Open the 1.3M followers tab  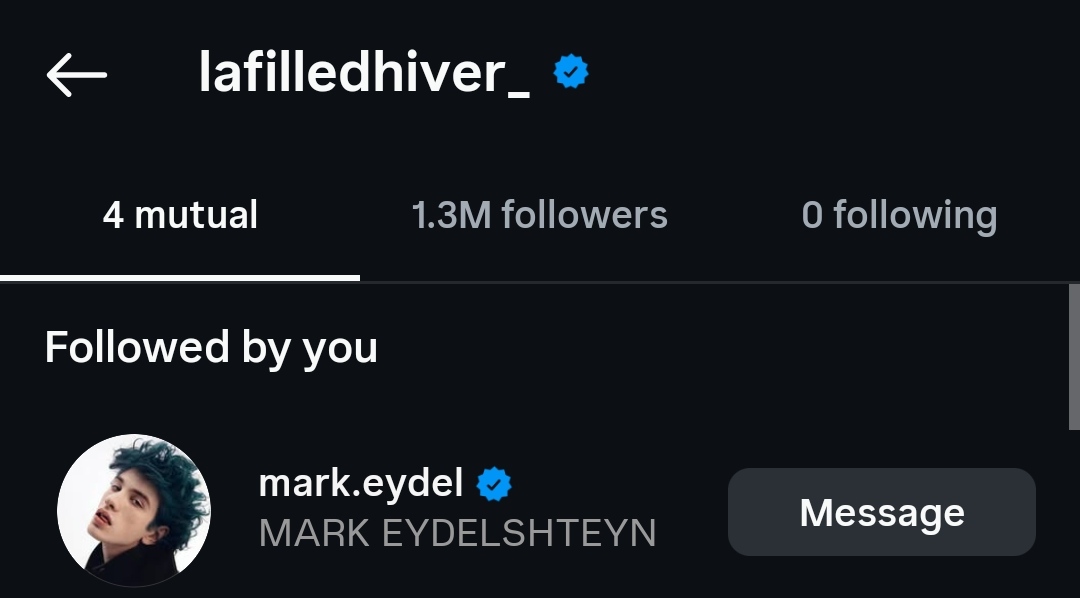pos(539,216)
